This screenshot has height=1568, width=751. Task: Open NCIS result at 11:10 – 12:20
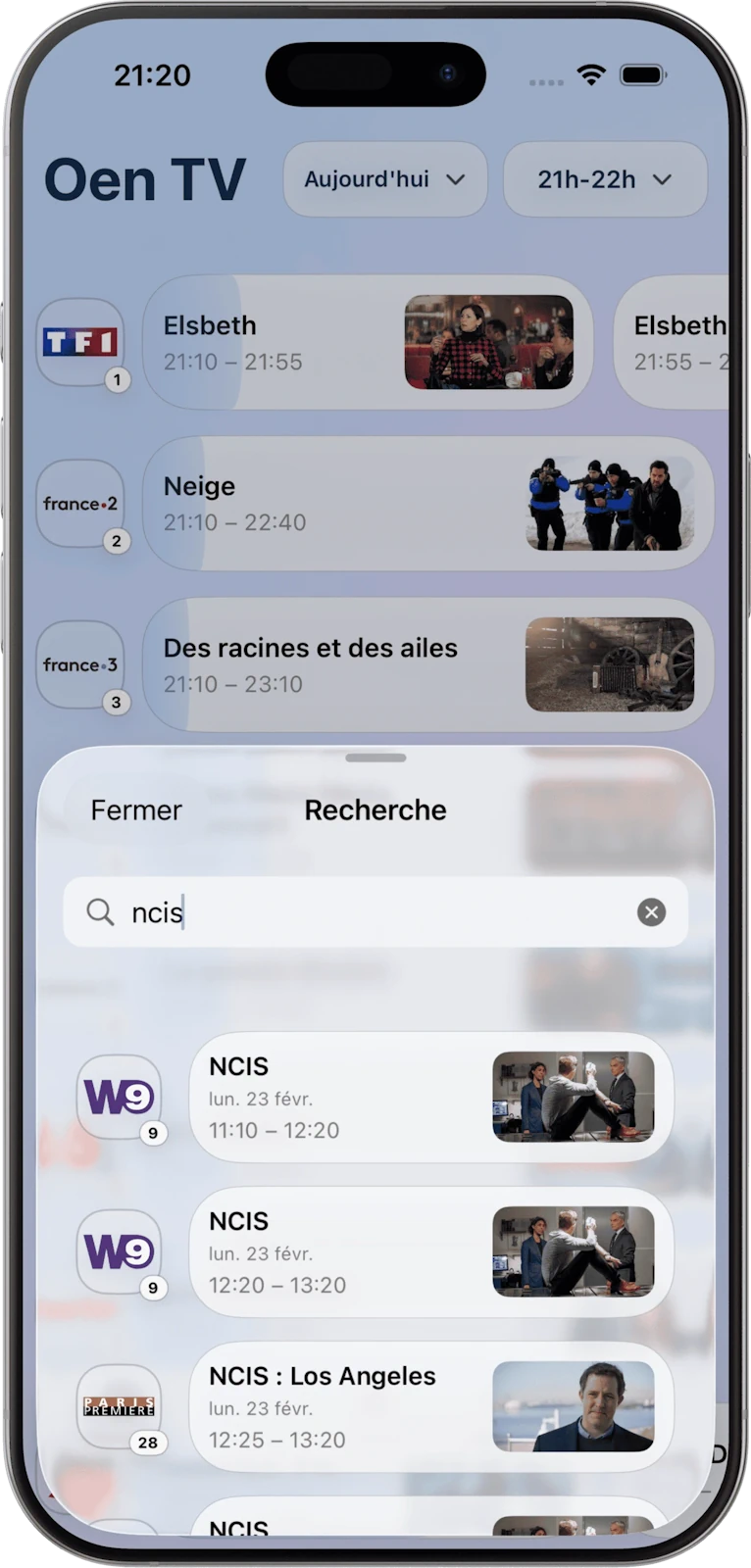[431, 1098]
